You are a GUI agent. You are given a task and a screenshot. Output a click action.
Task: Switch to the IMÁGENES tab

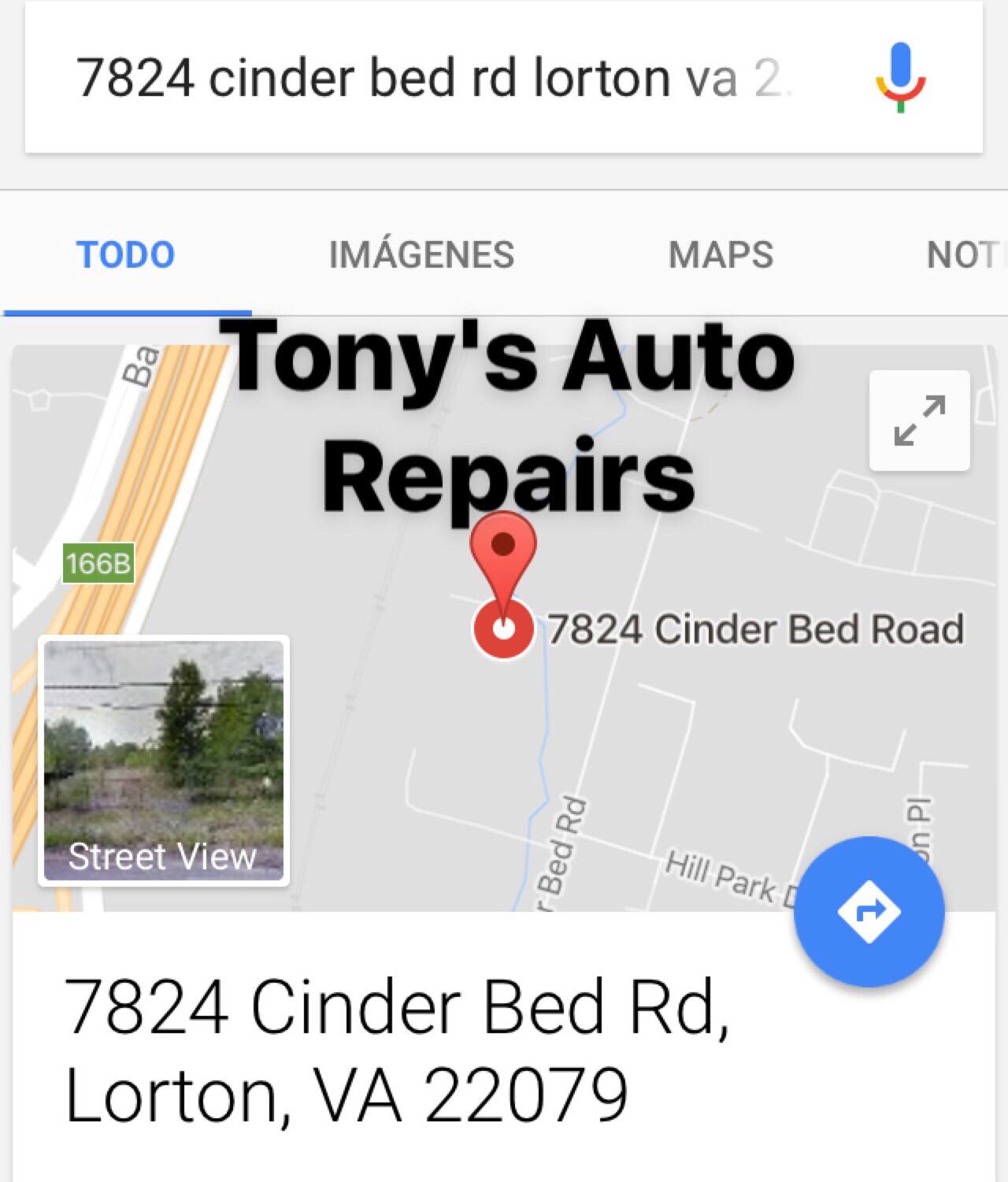[421, 255]
